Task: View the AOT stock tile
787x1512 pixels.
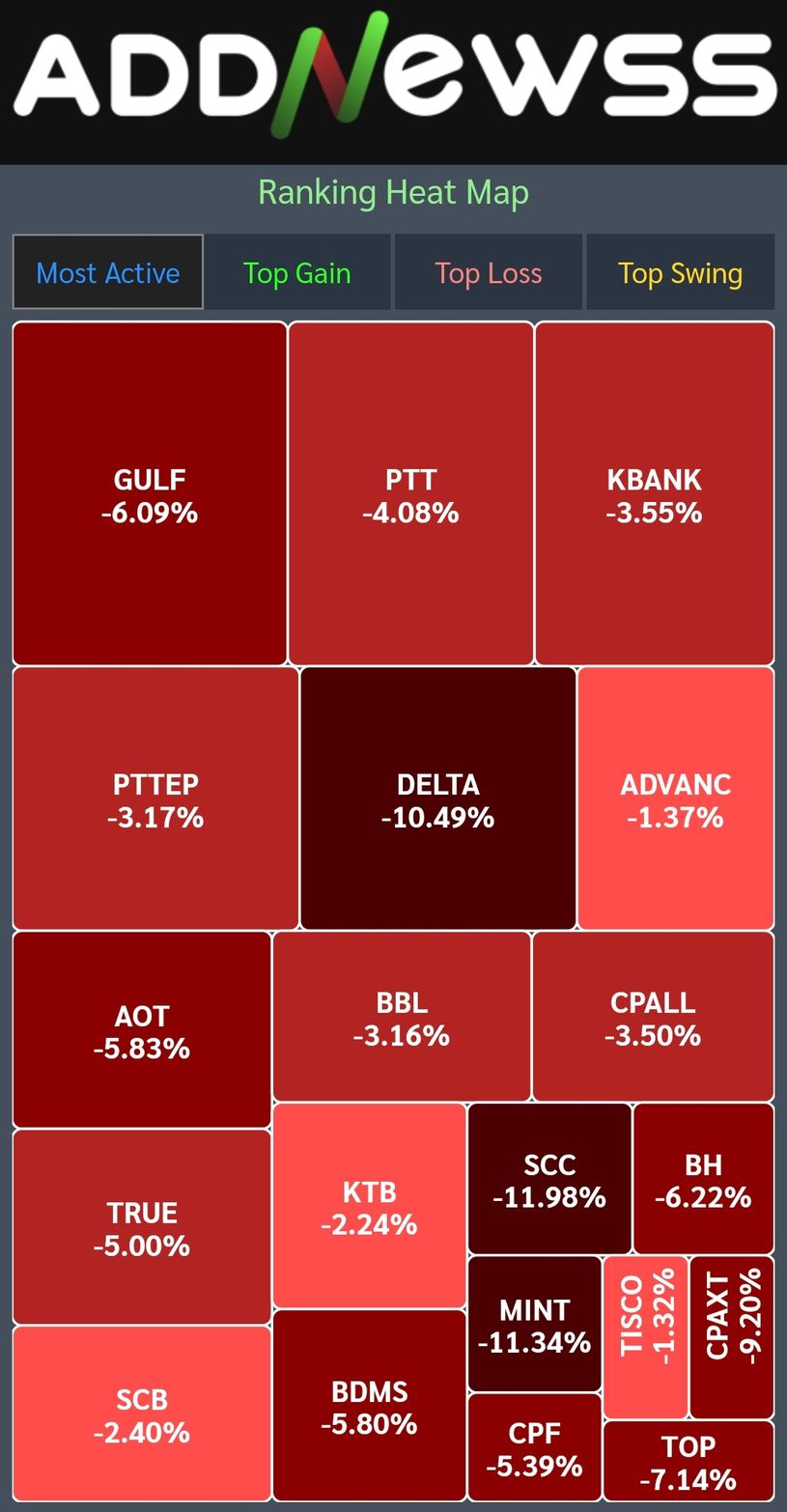Action: [142, 1030]
